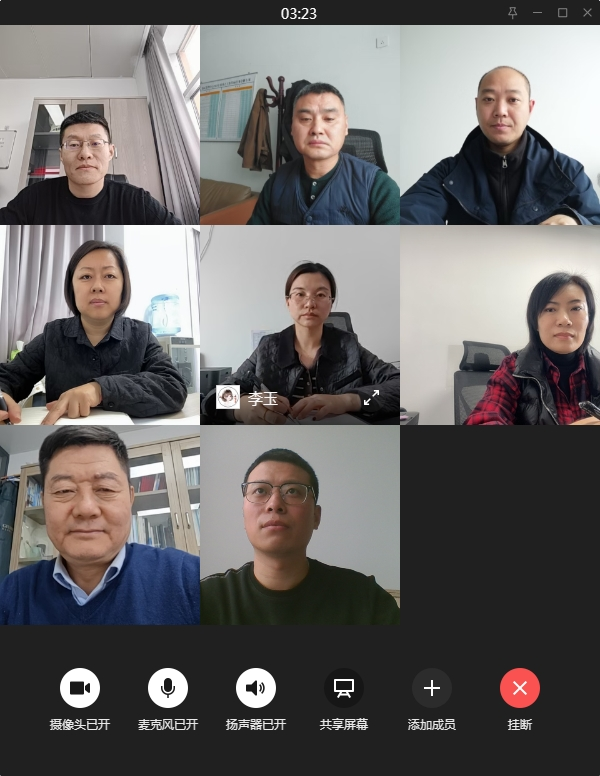Turn off the speaker (扬声器已开)

(256, 688)
